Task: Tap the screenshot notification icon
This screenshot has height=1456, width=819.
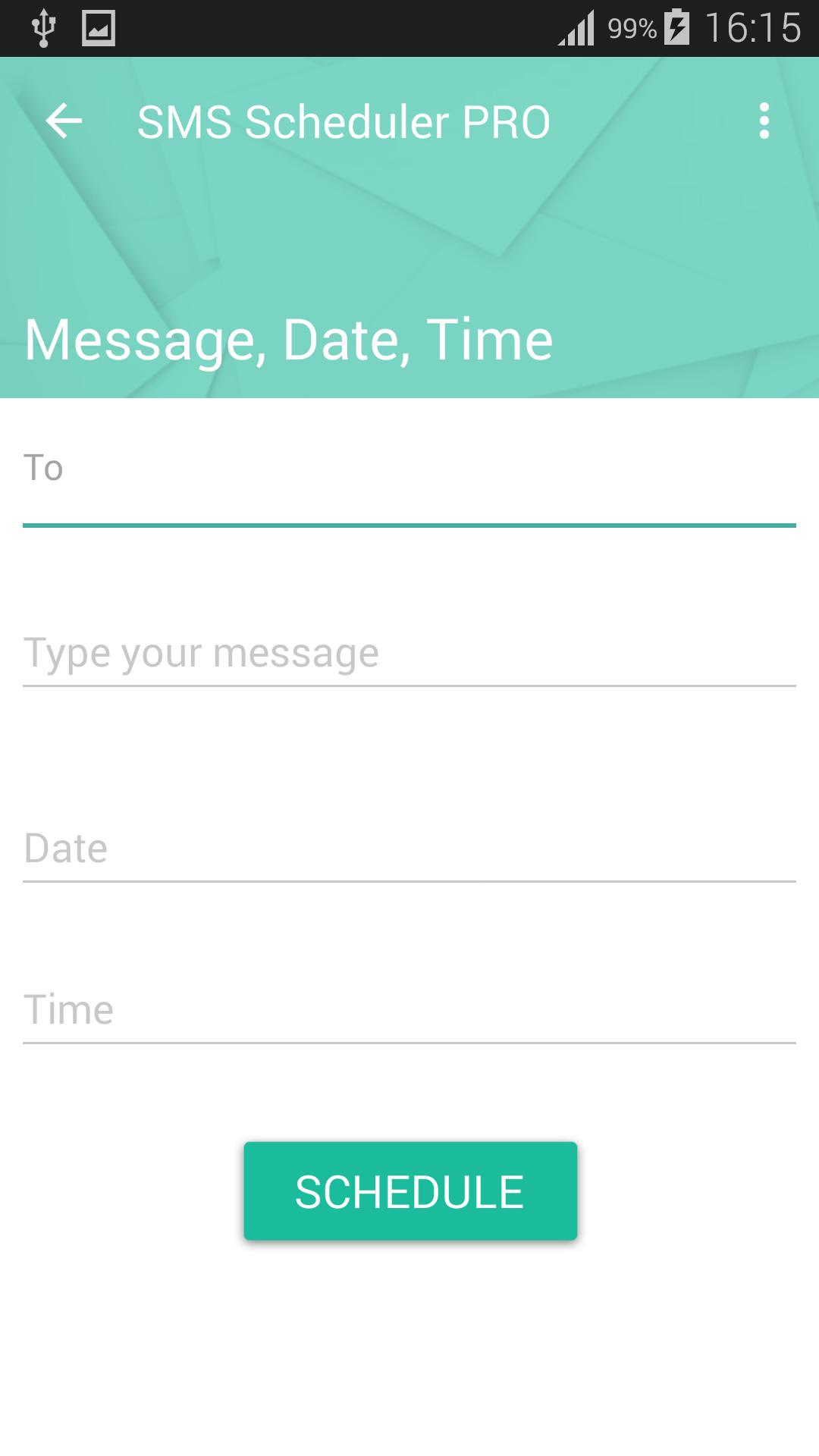Action: click(97, 27)
